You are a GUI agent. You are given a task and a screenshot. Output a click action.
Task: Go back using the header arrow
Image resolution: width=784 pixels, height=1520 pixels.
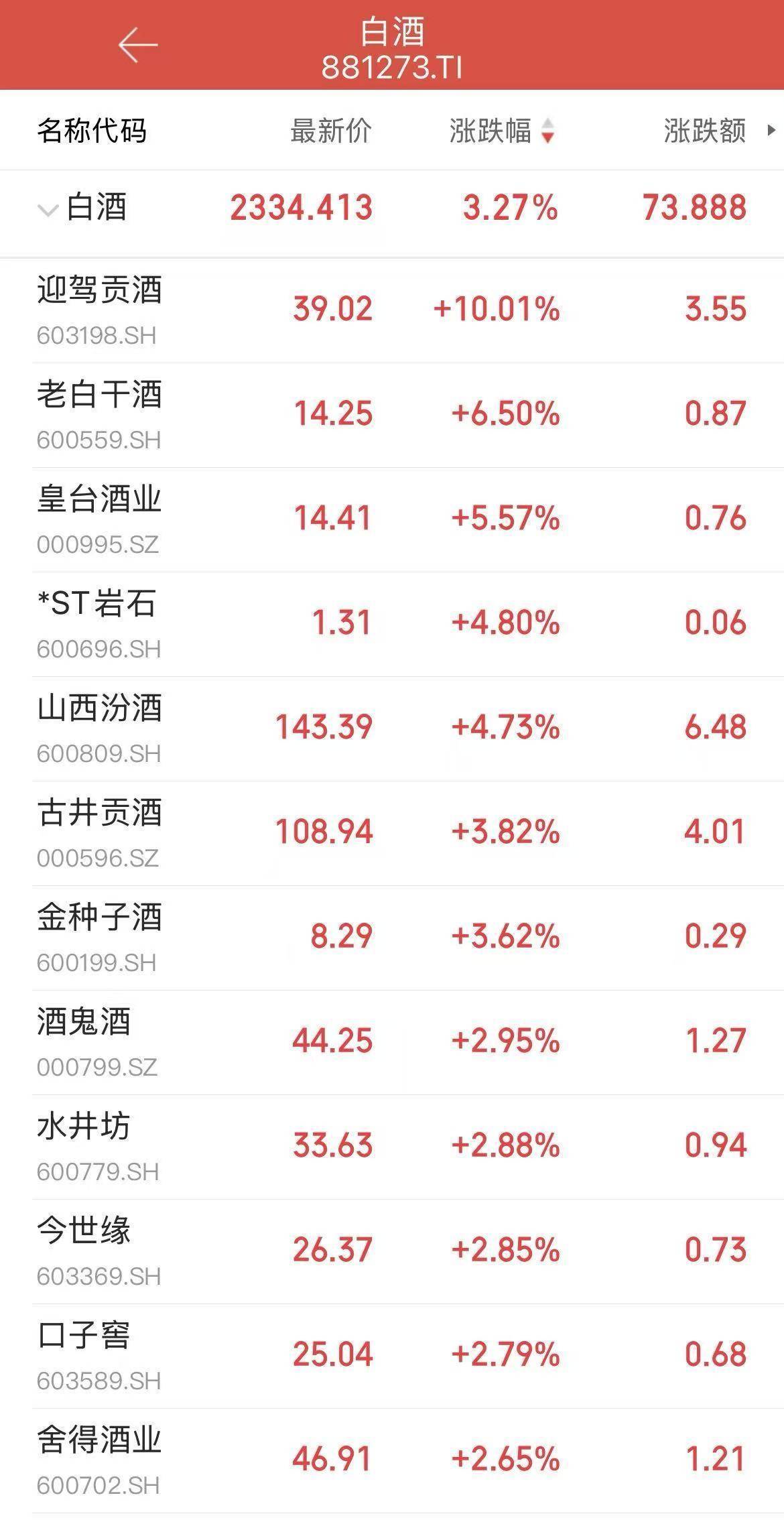point(137,46)
